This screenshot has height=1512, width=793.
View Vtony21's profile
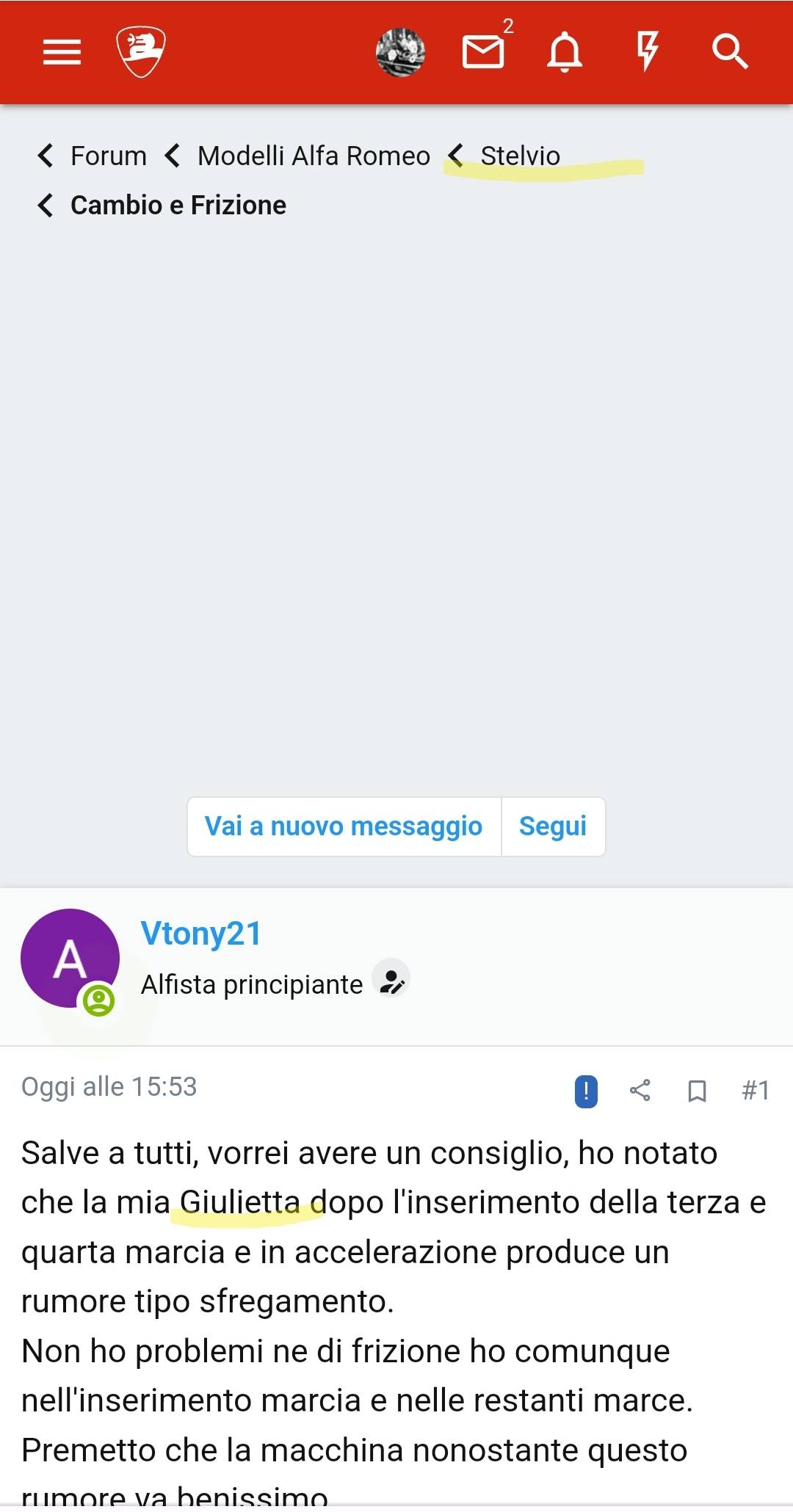[201, 934]
